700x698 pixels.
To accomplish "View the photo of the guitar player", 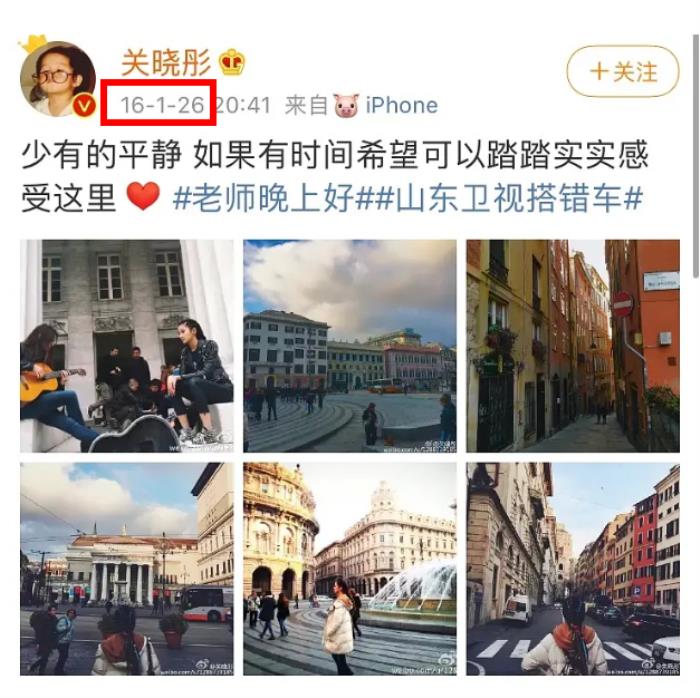I will point(127,345).
